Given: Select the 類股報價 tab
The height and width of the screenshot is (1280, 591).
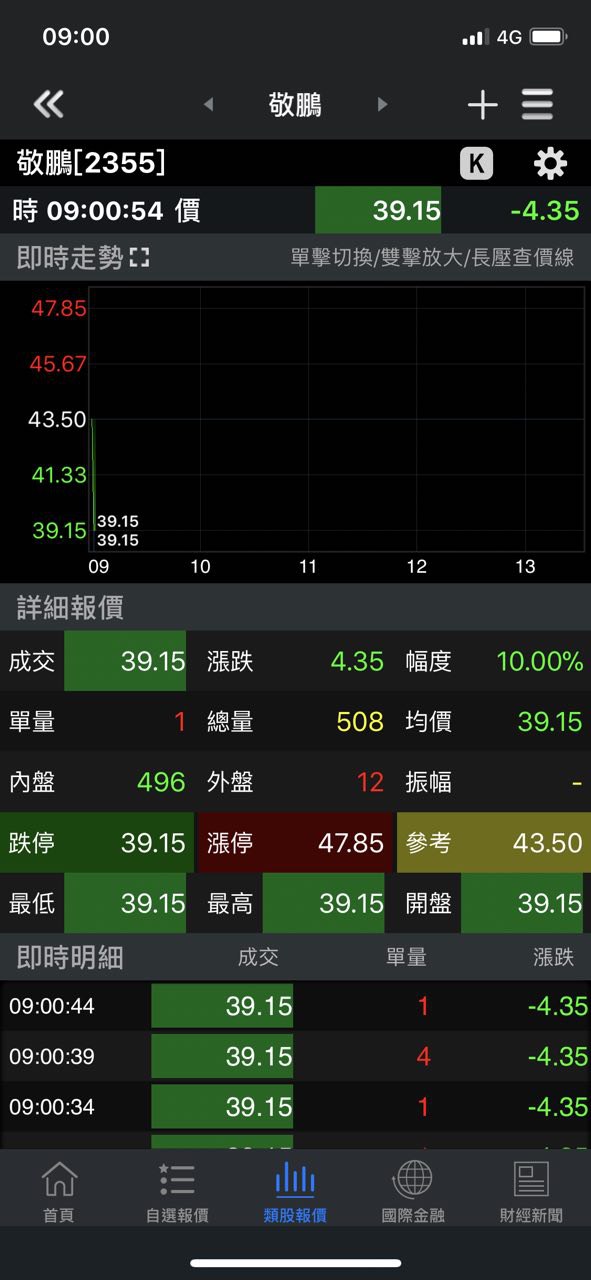Looking at the screenshot, I should click(x=295, y=1192).
